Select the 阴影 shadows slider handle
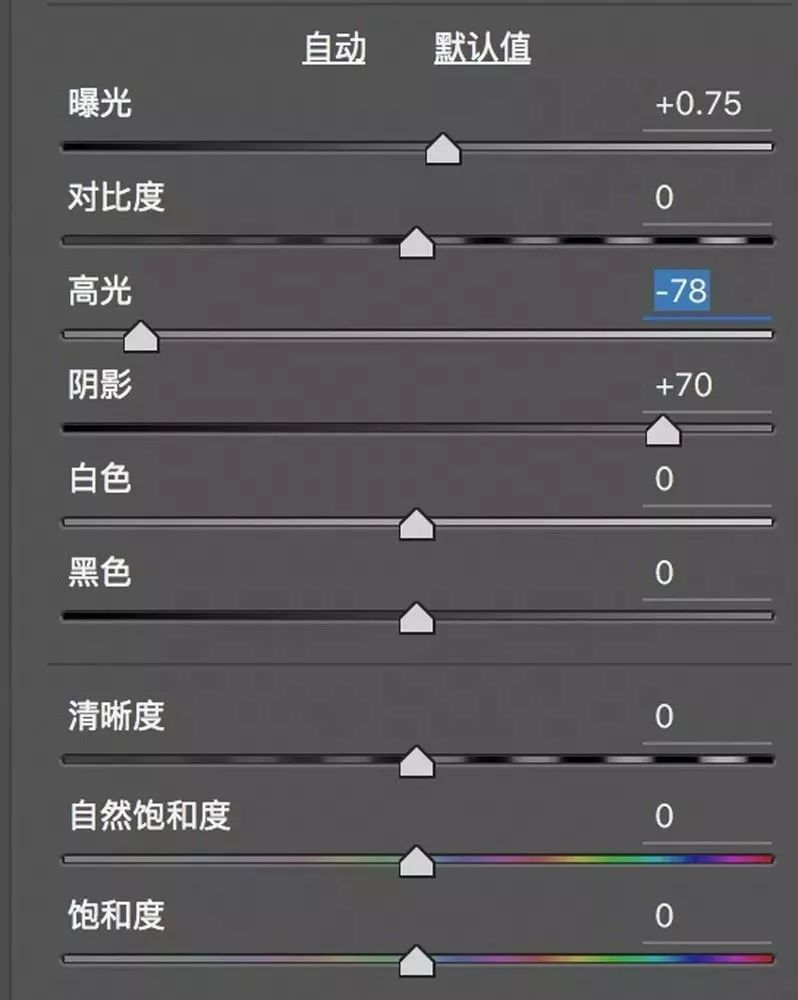The image size is (798, 1000). [x=663, y=431]
